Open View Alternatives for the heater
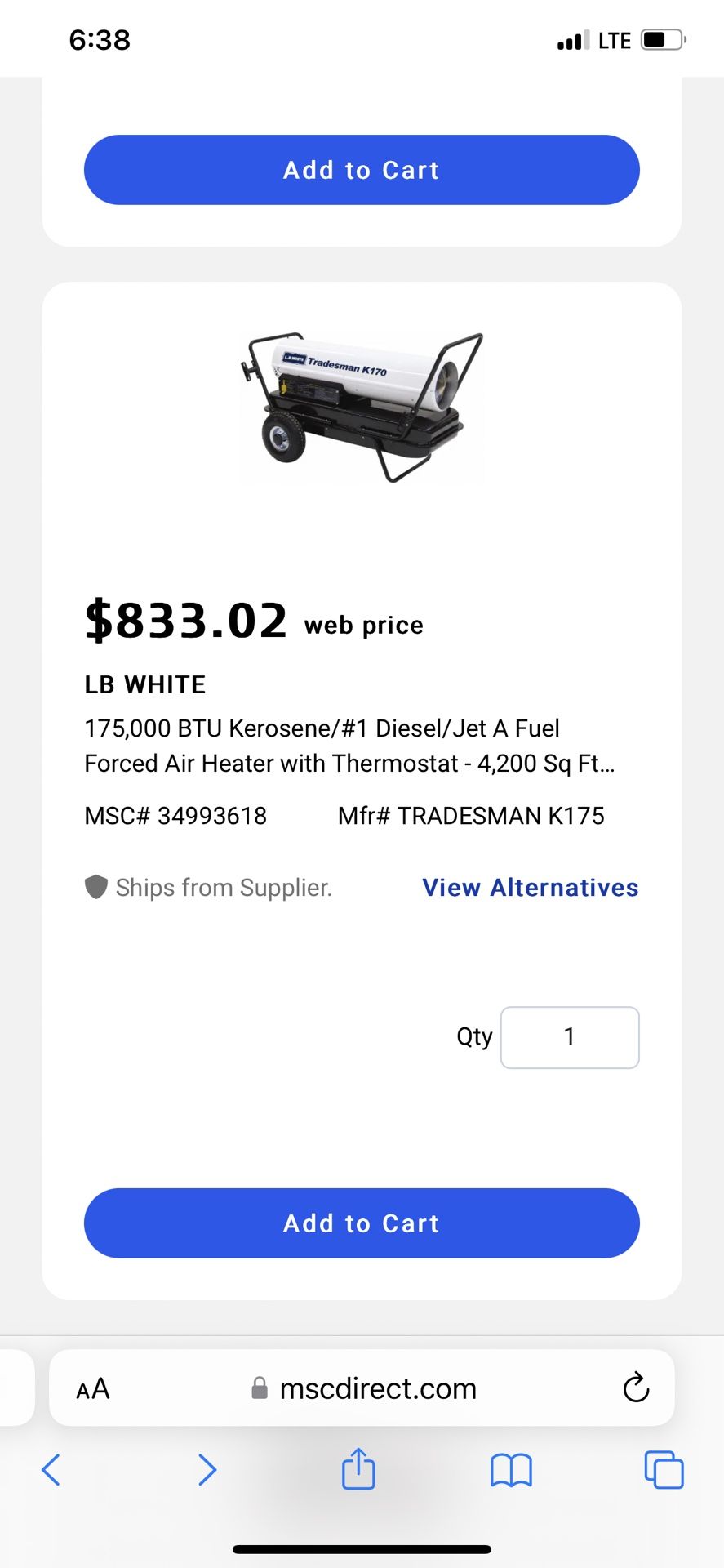724x1568 pixels. point(530,888)
